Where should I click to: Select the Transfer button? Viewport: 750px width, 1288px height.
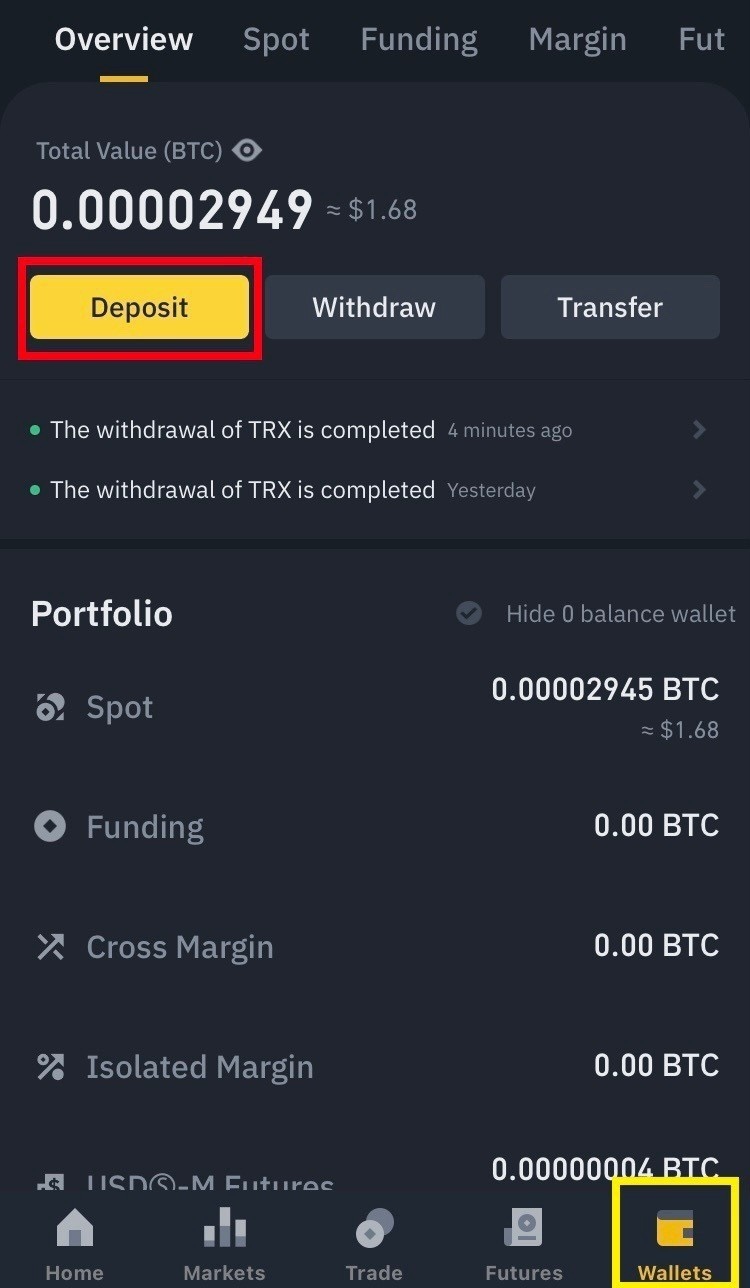pos(610,307)
